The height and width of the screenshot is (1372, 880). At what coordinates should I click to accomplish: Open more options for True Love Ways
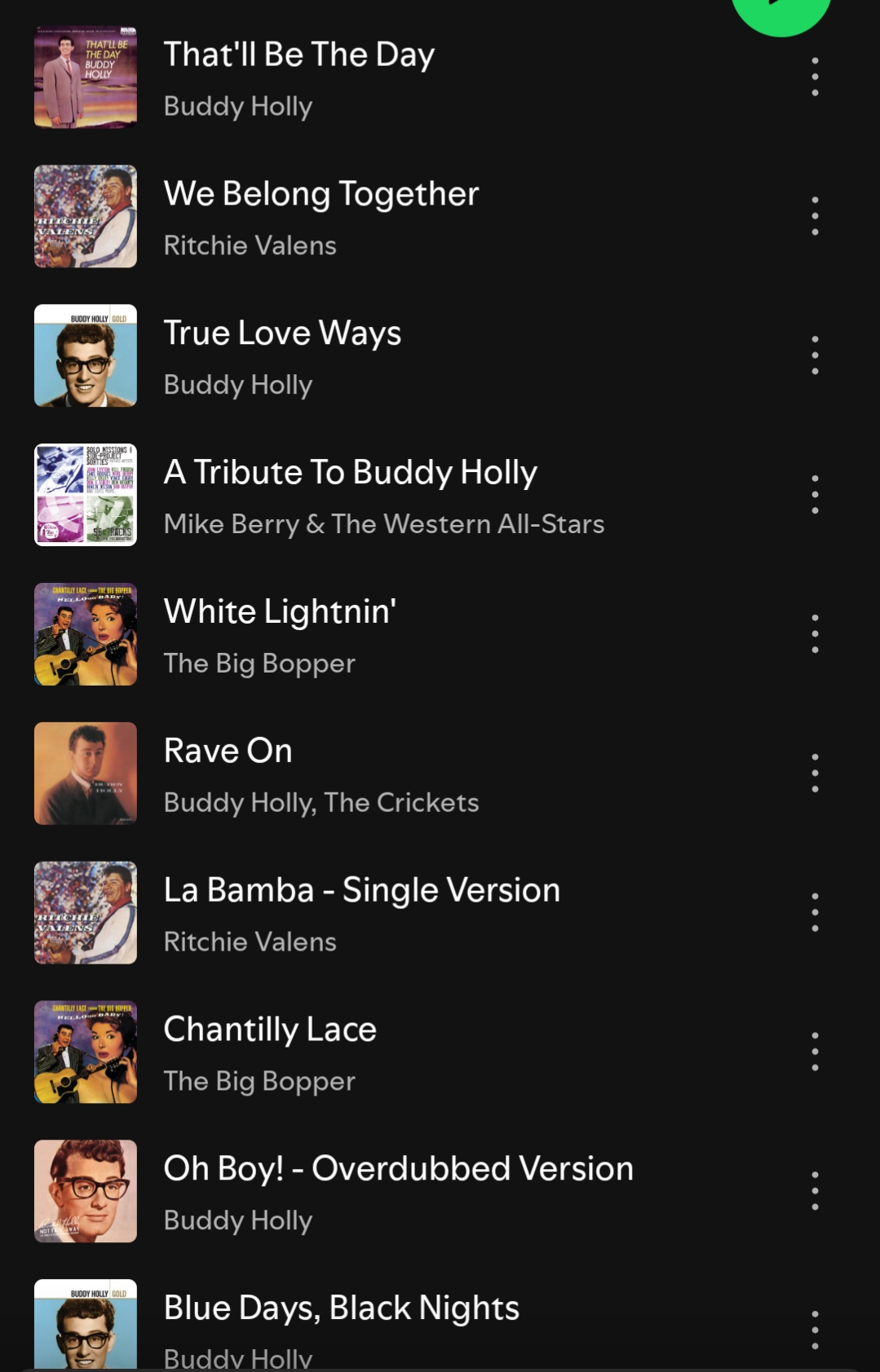(x=815, y=356)
